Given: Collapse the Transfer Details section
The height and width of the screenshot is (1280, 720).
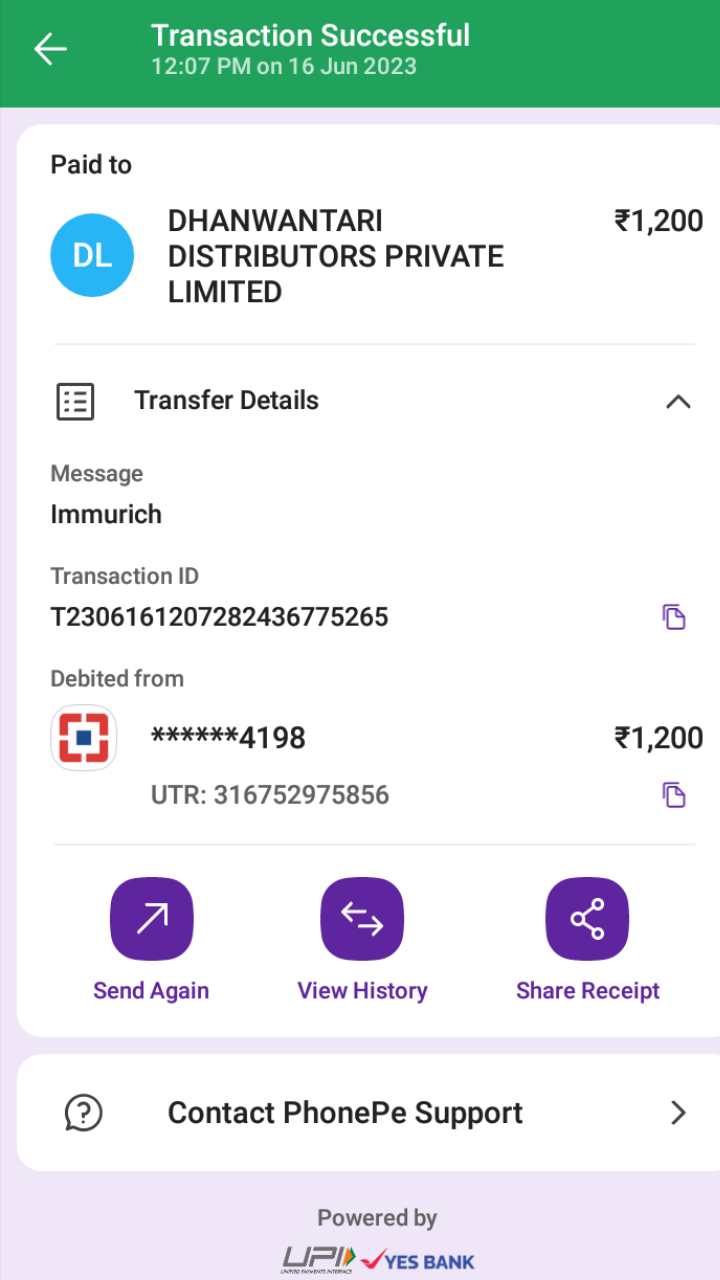Looking at the screenshot, I should (678, 402).
